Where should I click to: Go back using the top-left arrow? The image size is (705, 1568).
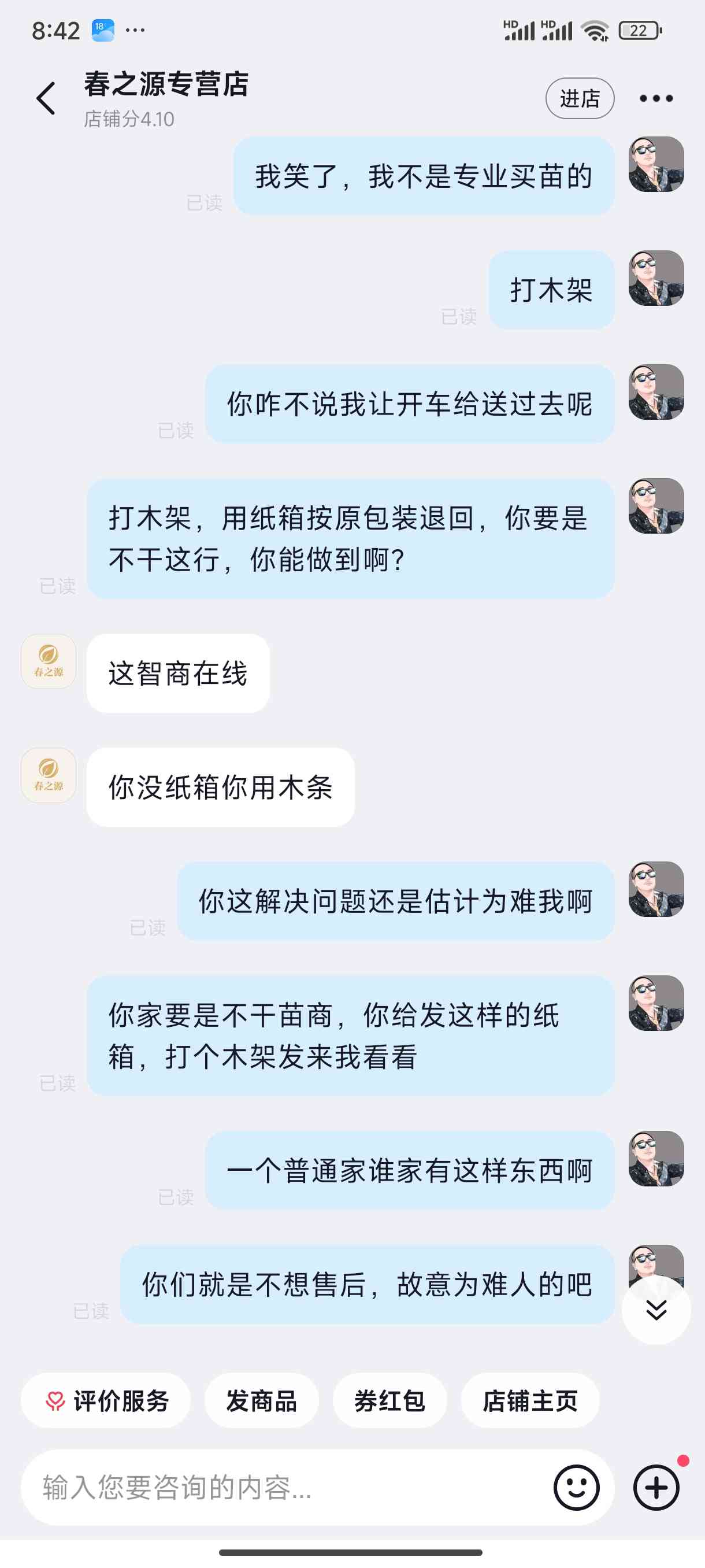coord(46,98)
